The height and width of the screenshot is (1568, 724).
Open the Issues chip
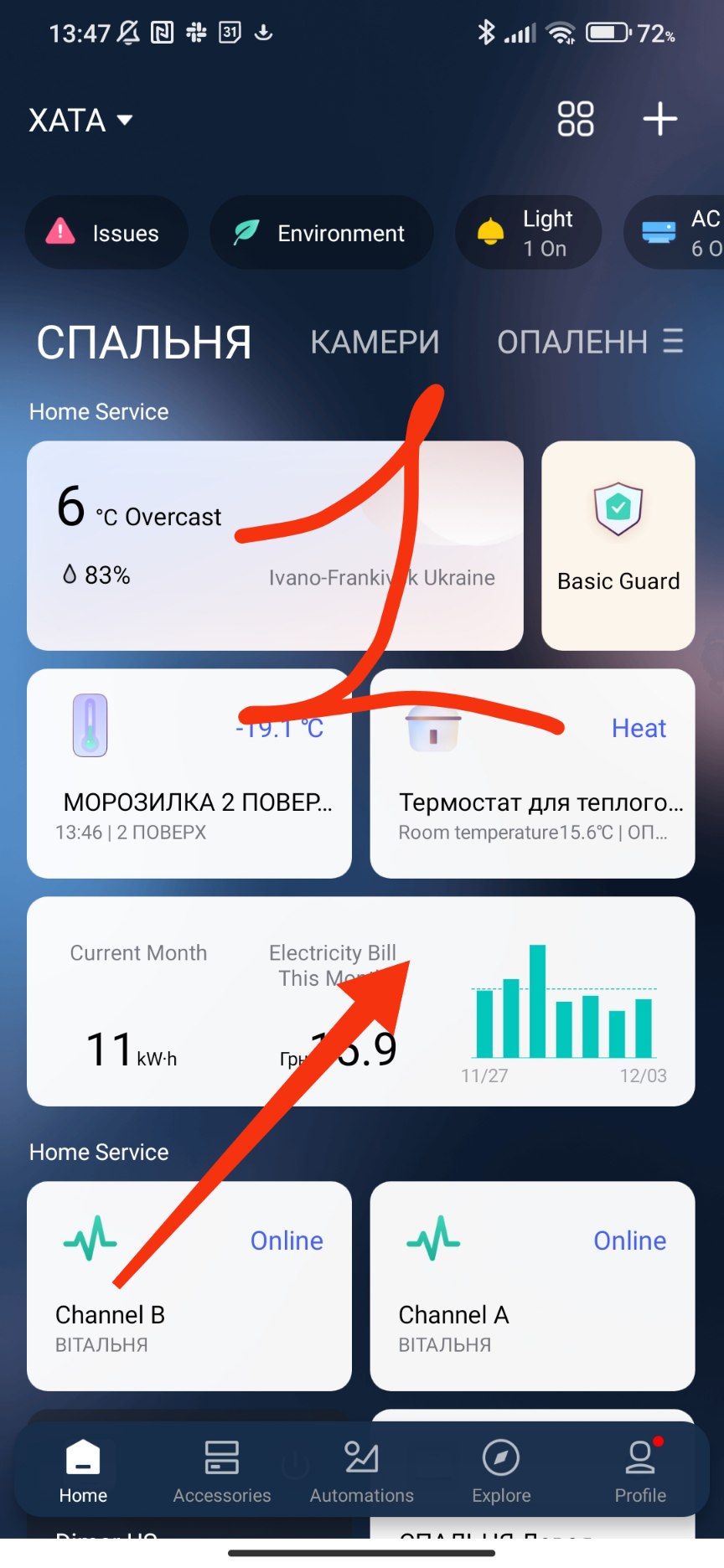(x=106, y=233)
